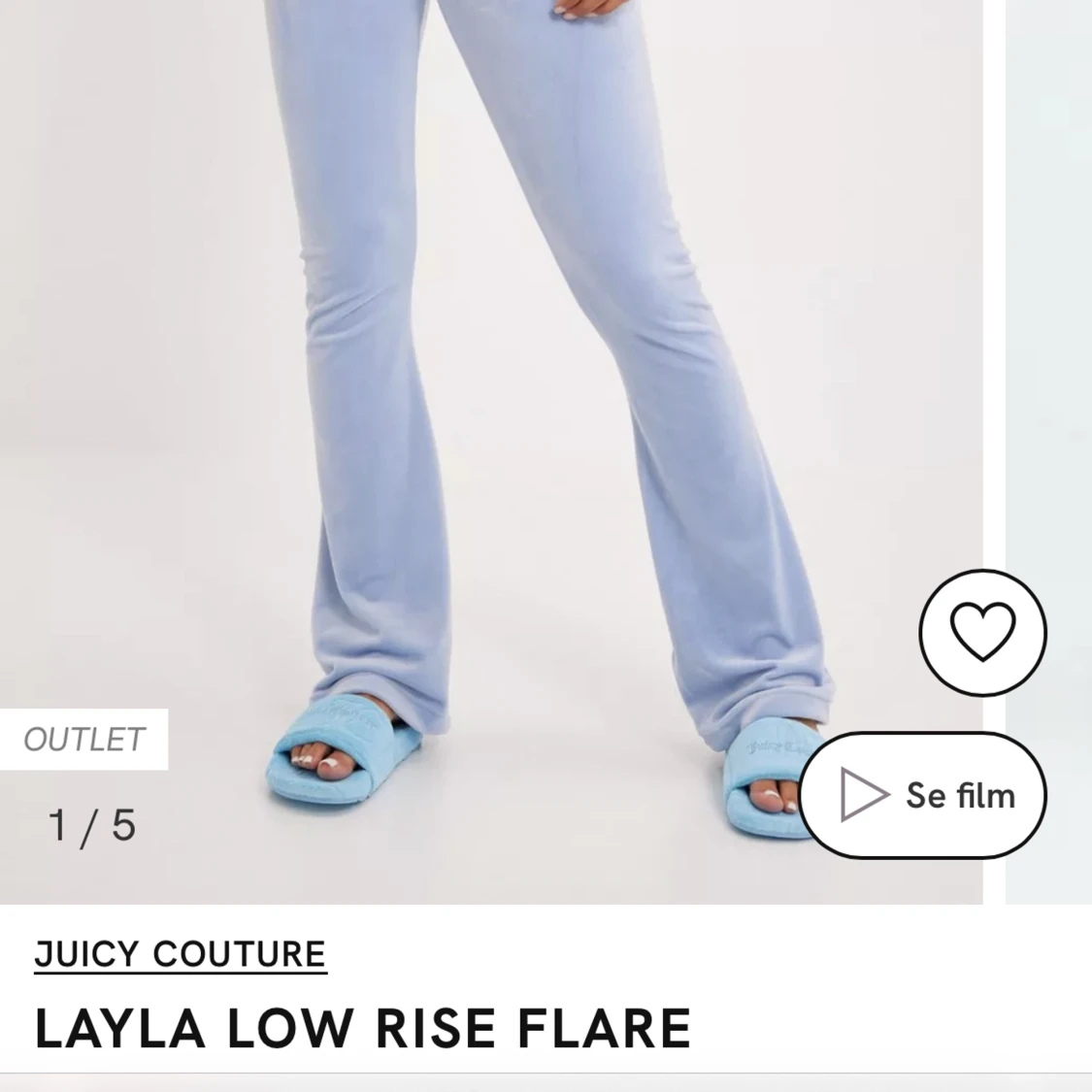Add Layla Low Rise Flare to favorites
This screenshot has height=1092, width=1092.
pos(982,632)
